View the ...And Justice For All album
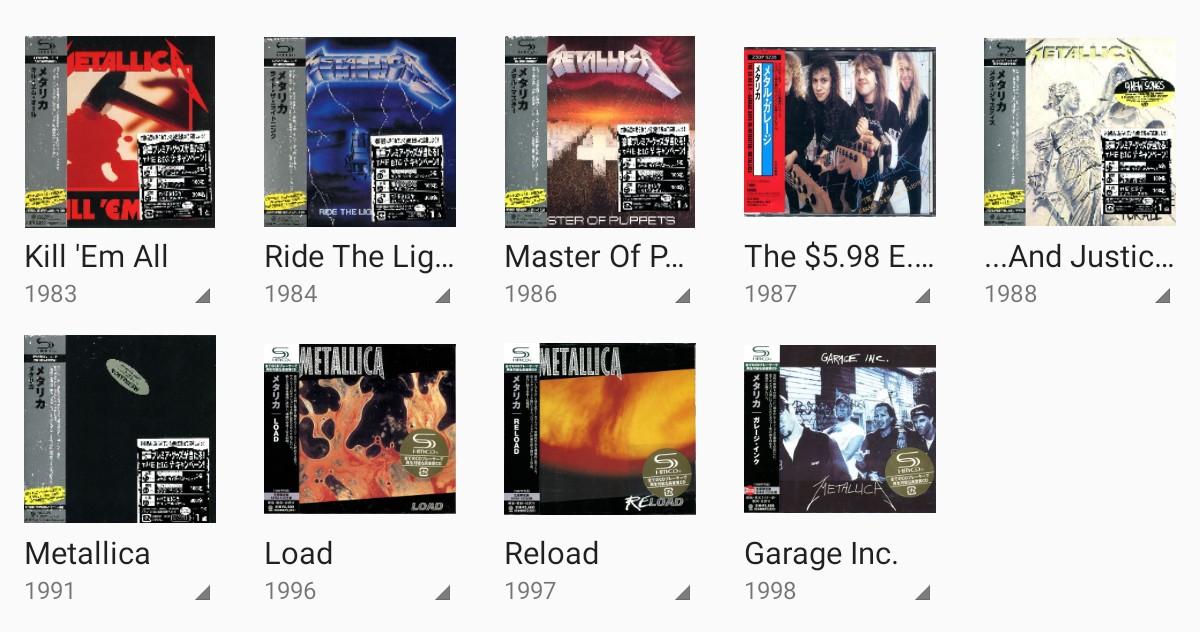The image size is (1200, 632). tap(1080, 132)
